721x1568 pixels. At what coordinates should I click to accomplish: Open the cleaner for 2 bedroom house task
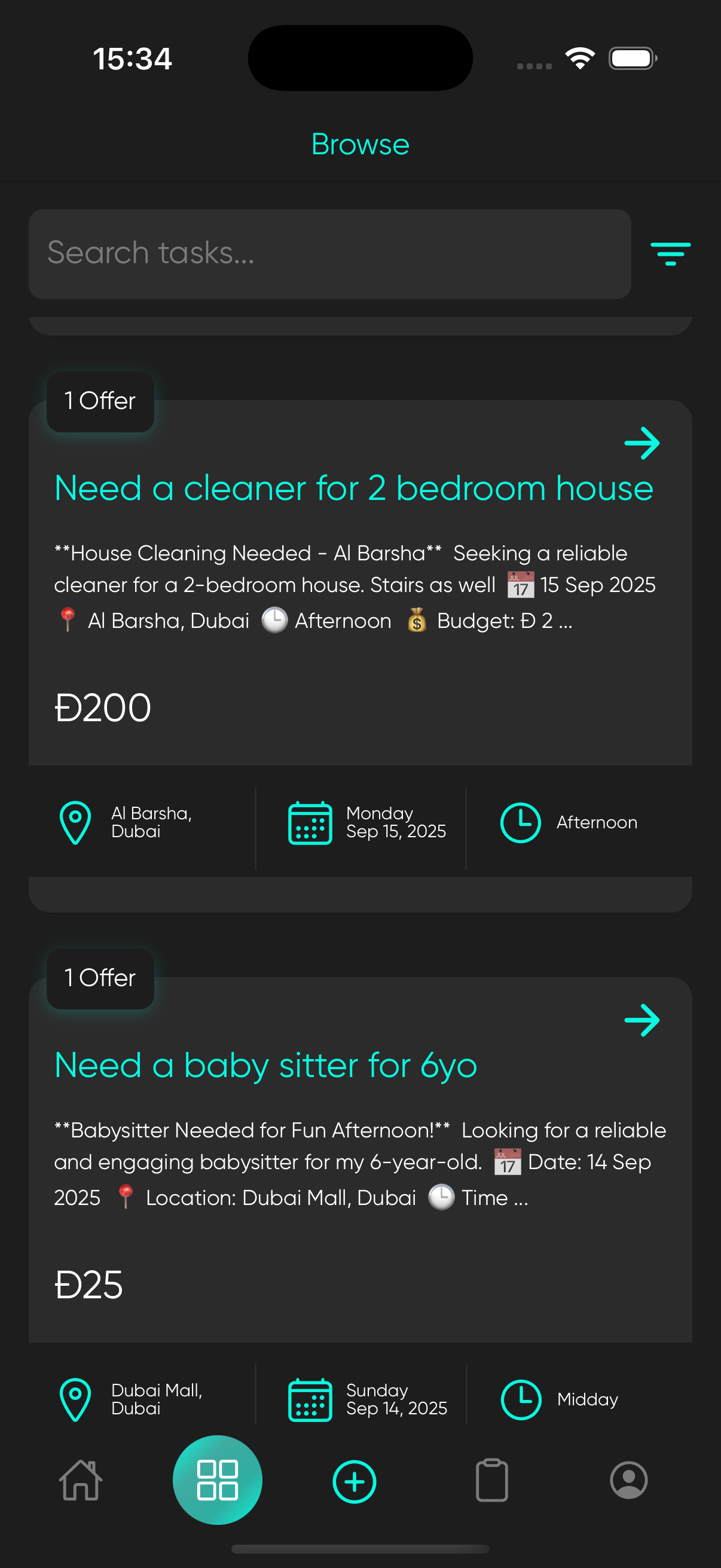coord(353,489)
